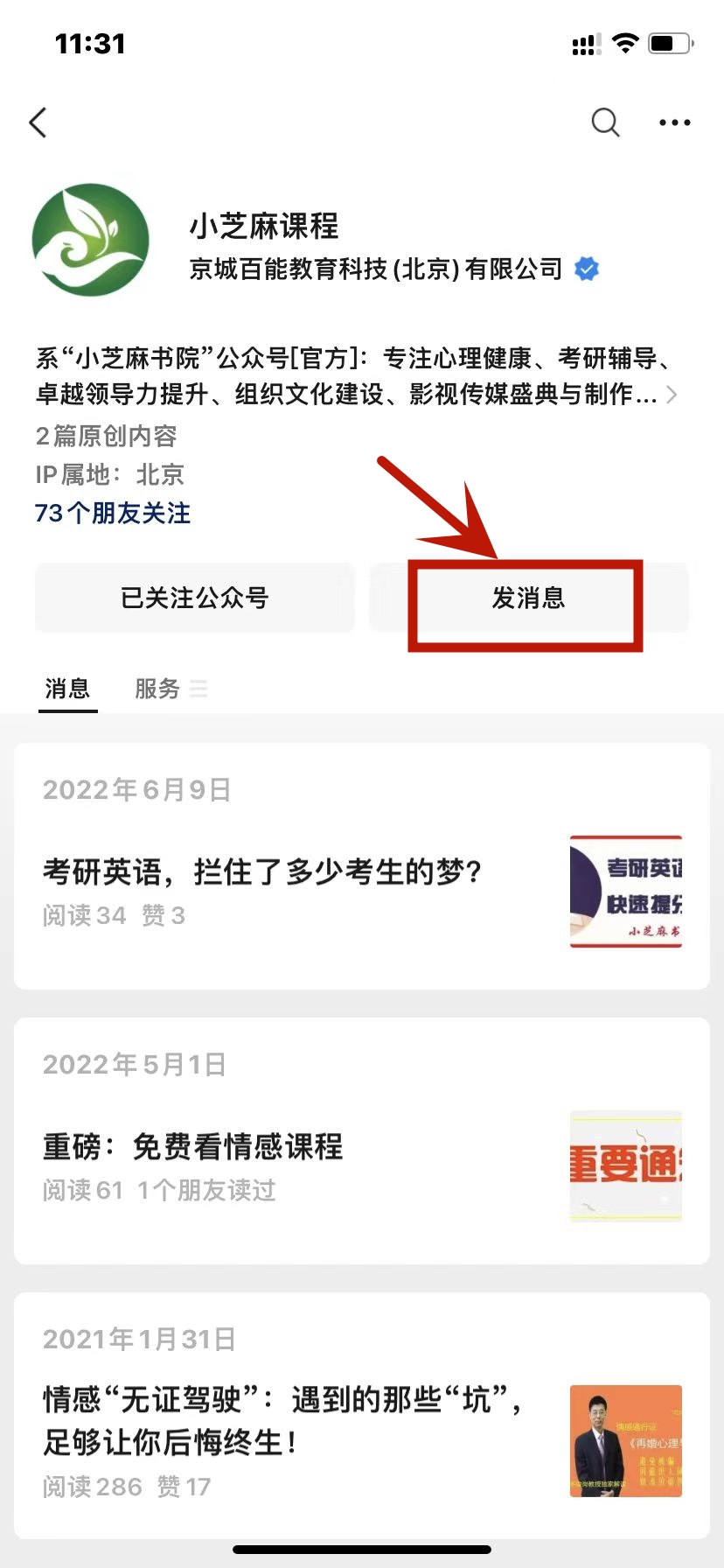Viewport: 724px width, 1568px height.
Task: Switch to the 服务 tab
Action: pos(158,689)
